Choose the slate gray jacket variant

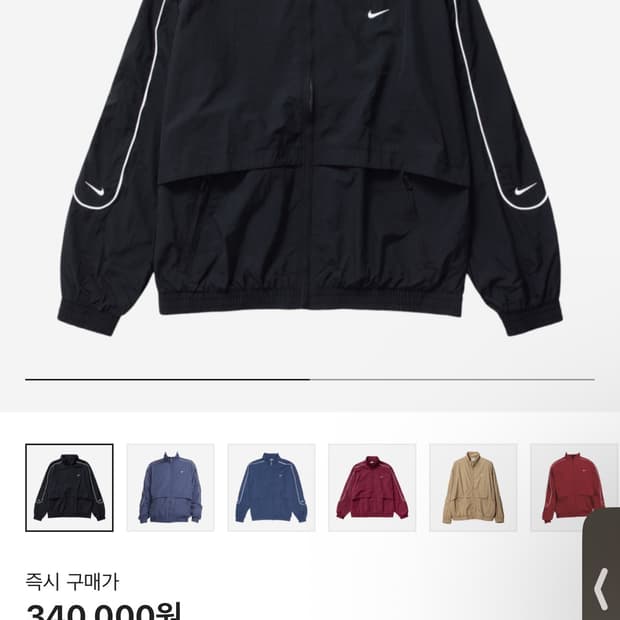pos(170,487)
